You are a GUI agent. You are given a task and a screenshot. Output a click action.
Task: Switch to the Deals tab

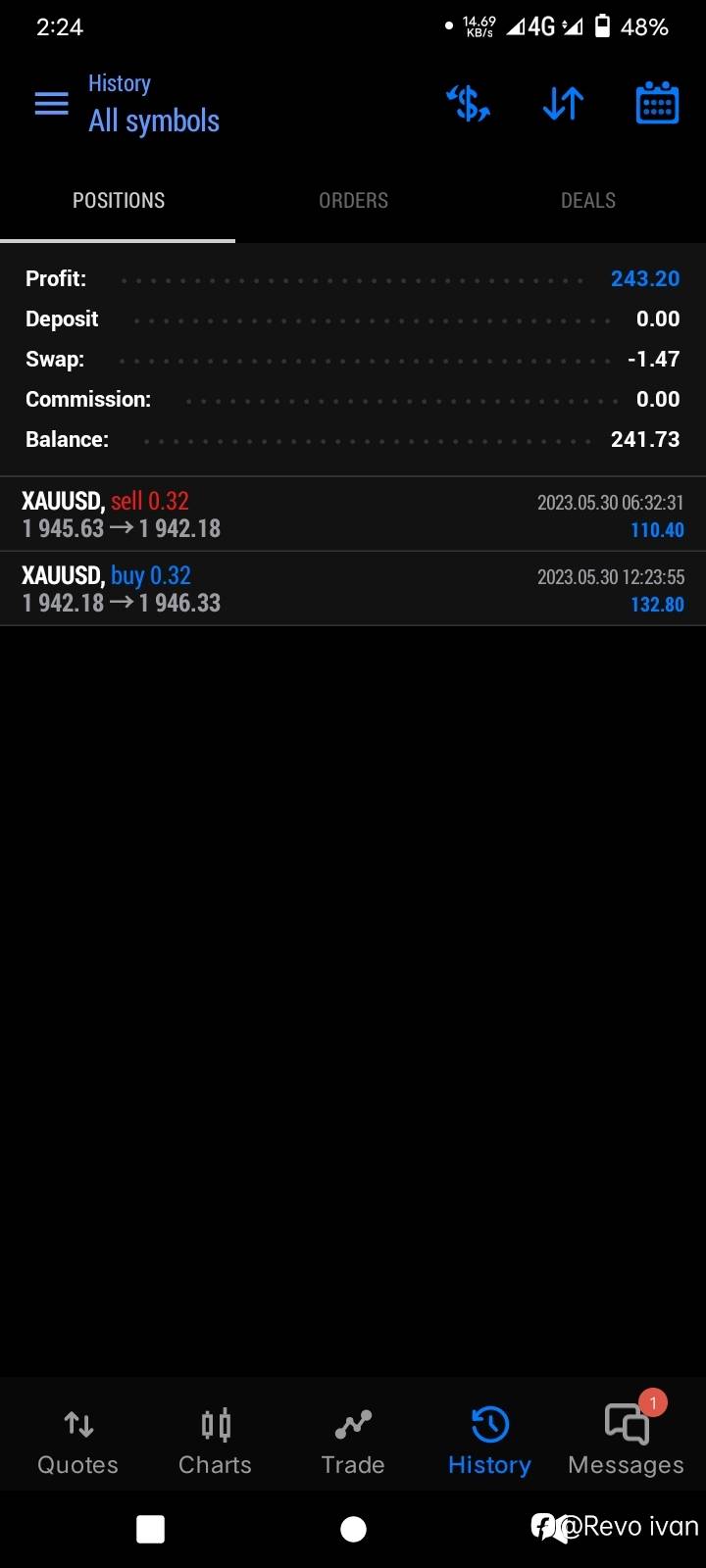tap(588, 200)
